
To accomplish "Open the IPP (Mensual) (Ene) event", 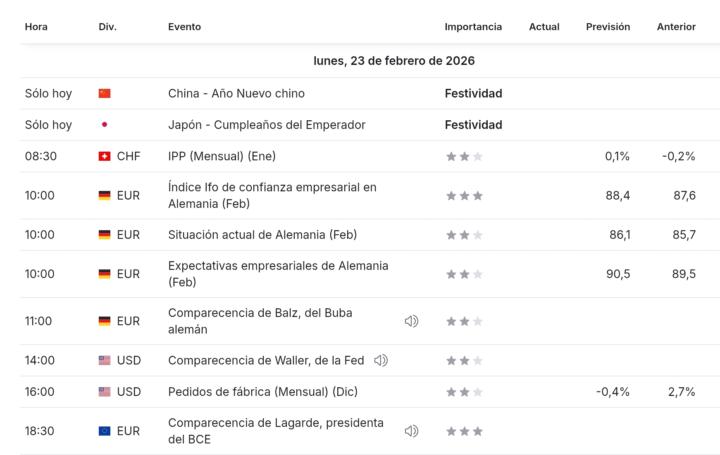I will tap(221, 156).
